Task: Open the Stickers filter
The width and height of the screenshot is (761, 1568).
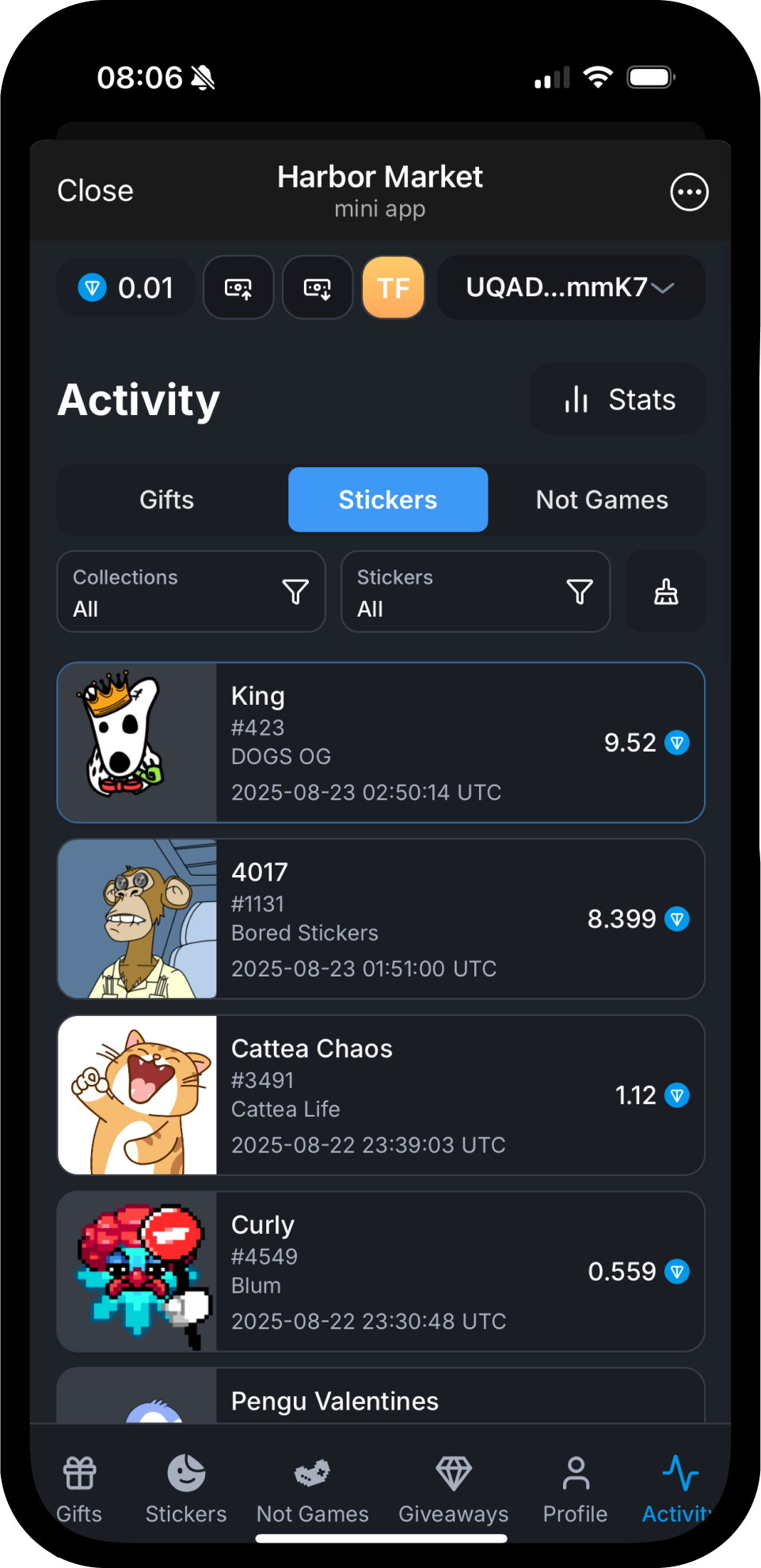Action: coord(475,592)
